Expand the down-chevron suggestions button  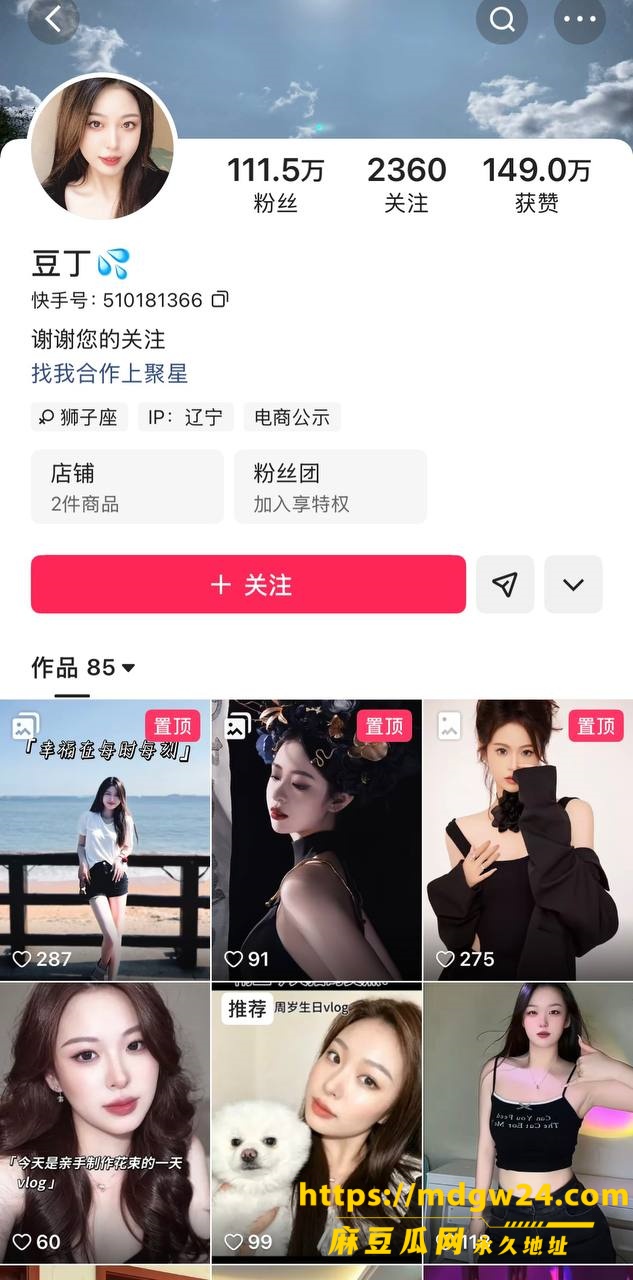pyautogui.click(x=573, y=584)
